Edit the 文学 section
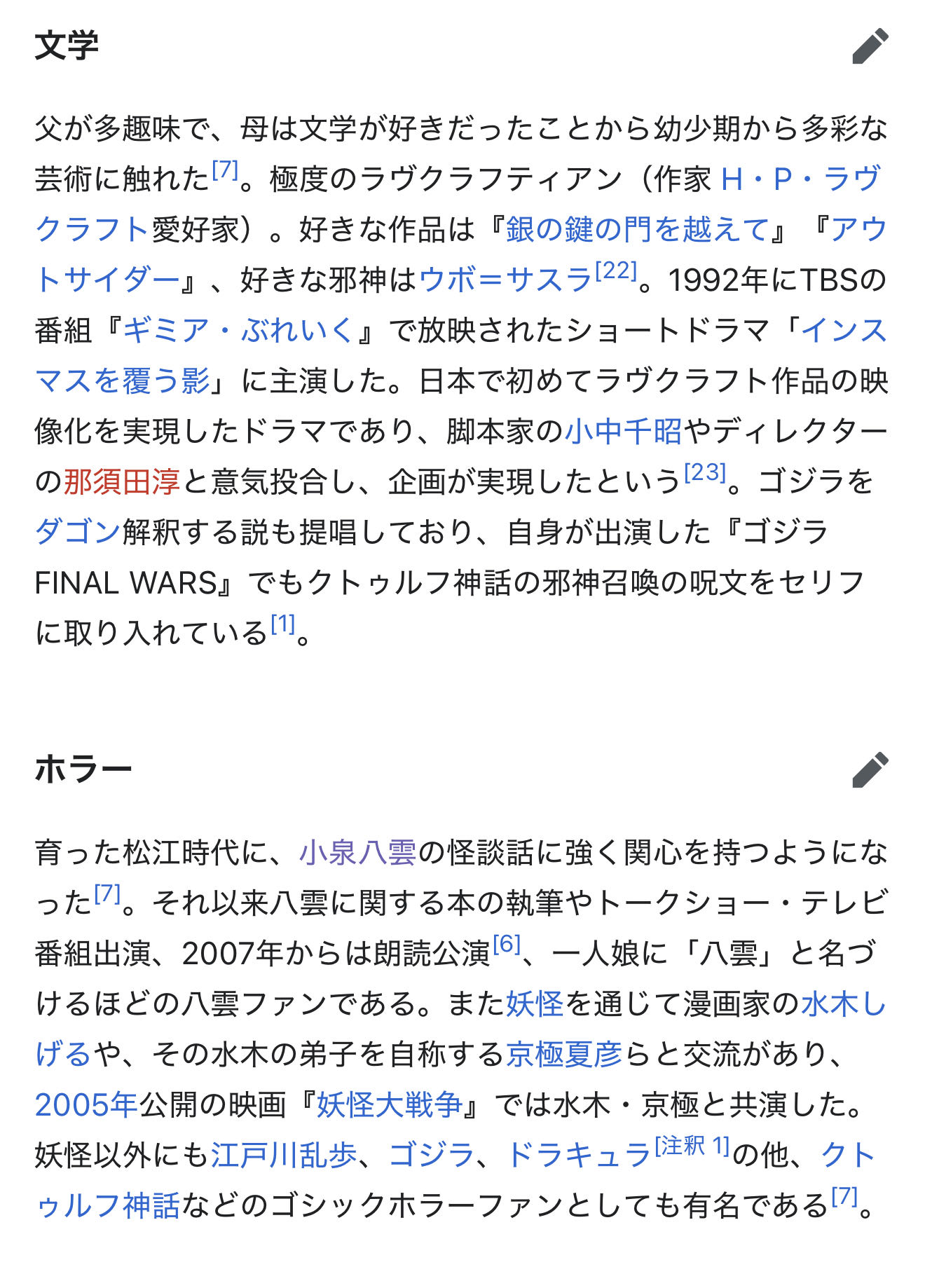Image resolution: width=925 pixels, height=1288 pixels. pos(870,47)
